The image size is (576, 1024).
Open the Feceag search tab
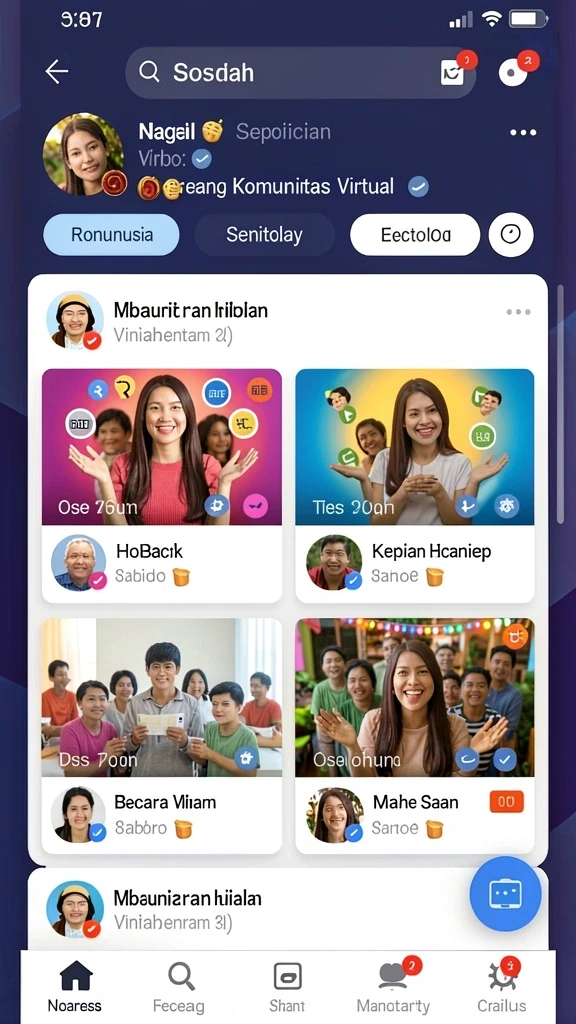coord(179,987)
